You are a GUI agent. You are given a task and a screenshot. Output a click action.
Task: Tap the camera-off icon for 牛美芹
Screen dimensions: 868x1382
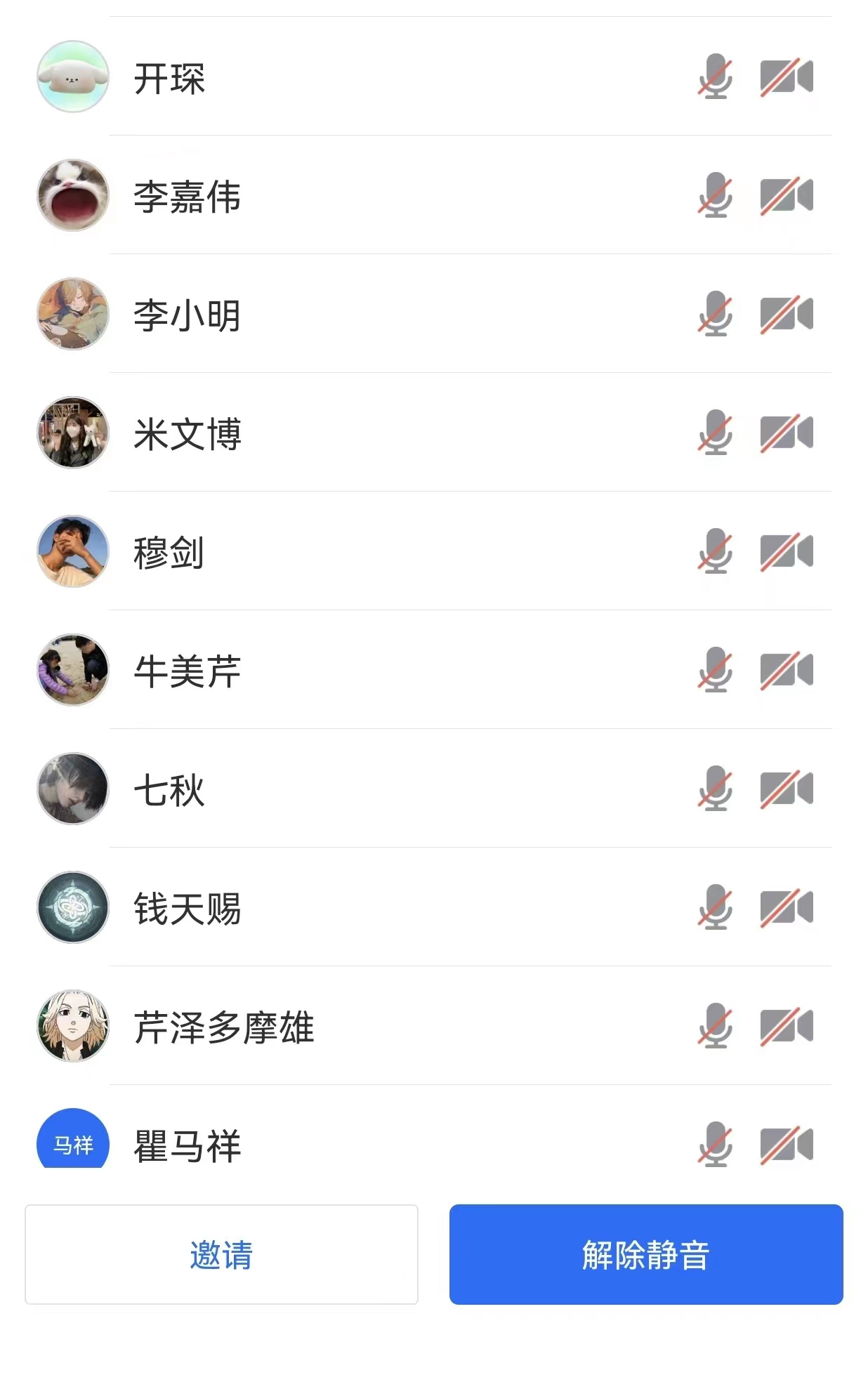pos(787,670)
